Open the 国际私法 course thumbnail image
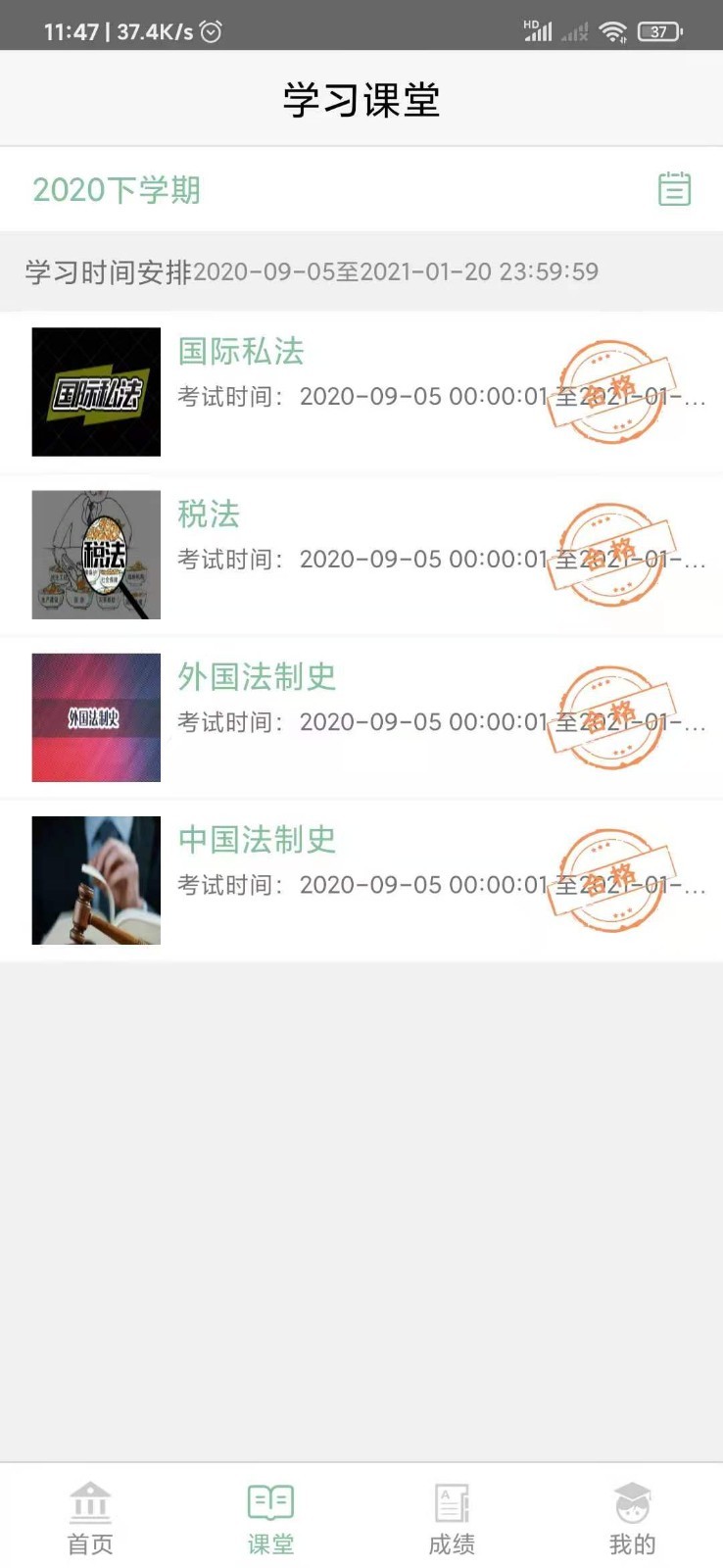Screen dimensions: 723x1568 coord(95,390)
